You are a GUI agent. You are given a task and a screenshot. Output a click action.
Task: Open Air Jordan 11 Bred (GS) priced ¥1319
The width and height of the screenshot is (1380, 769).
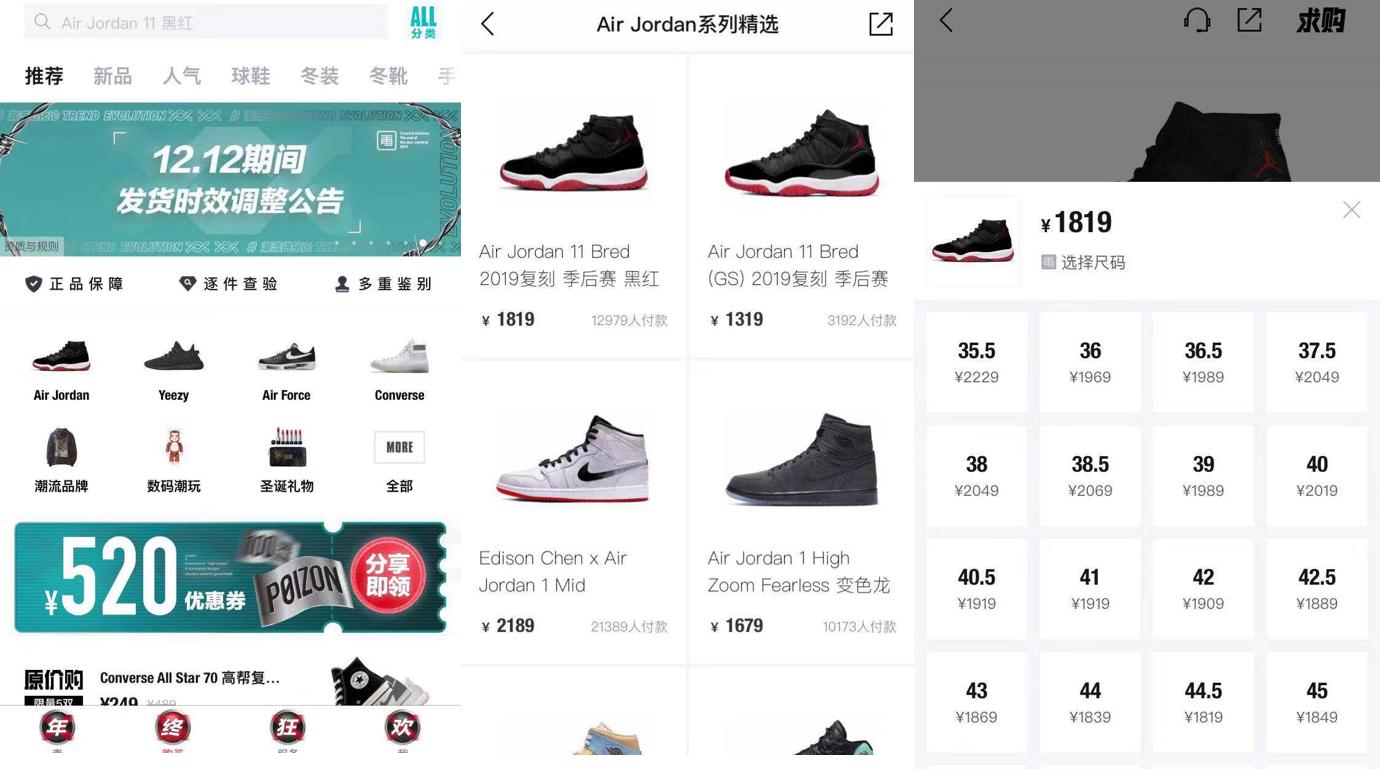[801, 205]
